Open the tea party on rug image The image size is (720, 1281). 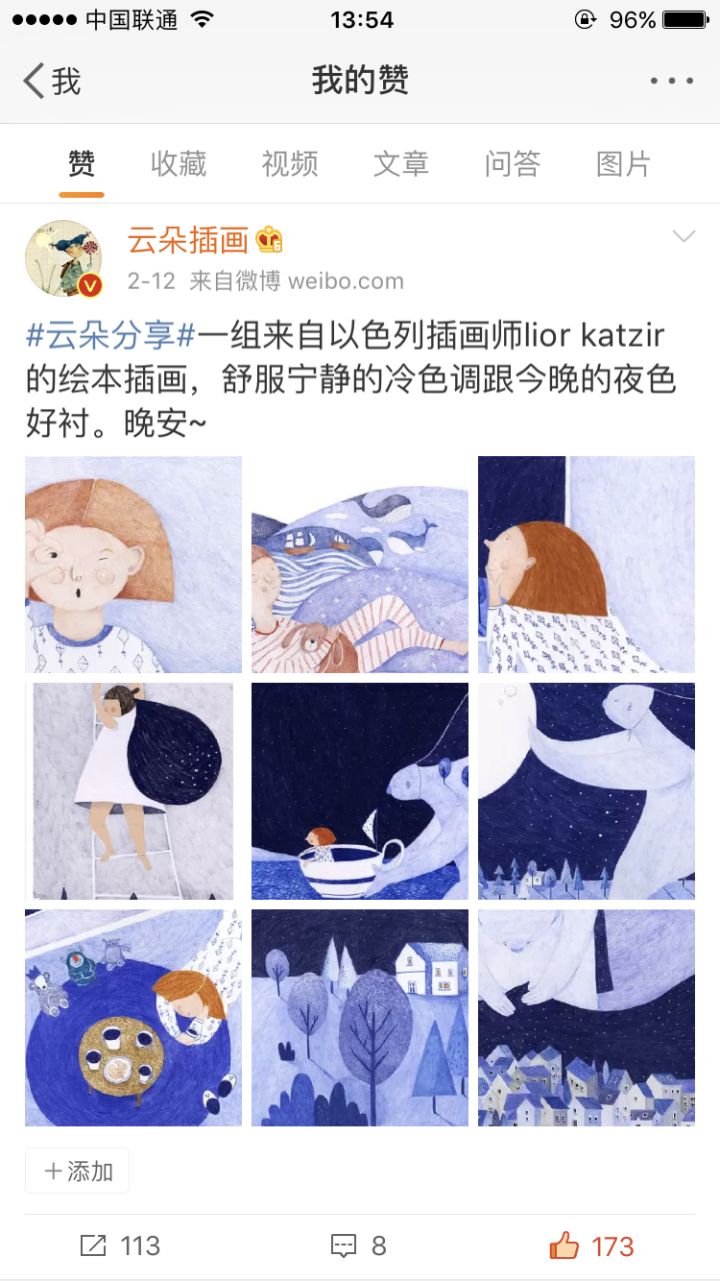133,1017
